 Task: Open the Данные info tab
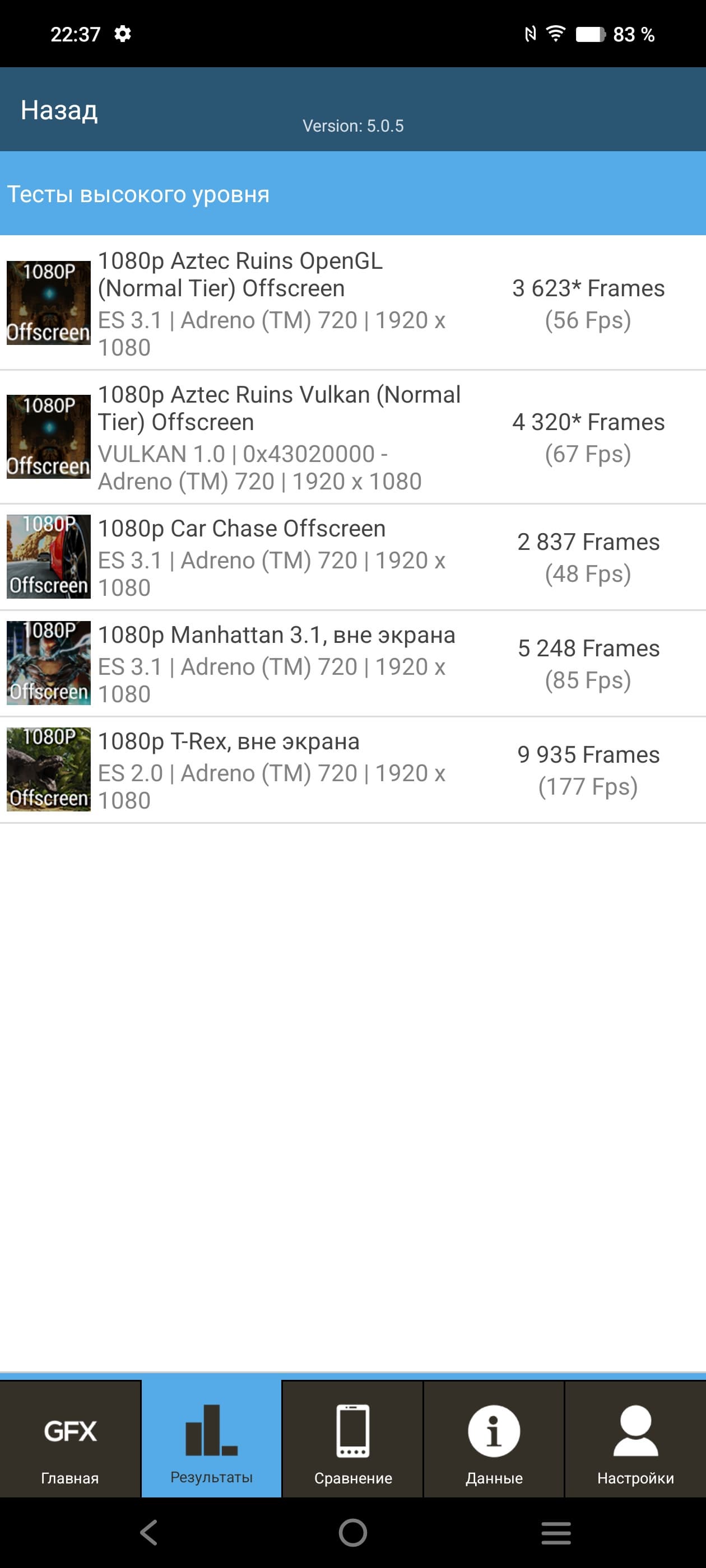click(x=494, y=1440)
